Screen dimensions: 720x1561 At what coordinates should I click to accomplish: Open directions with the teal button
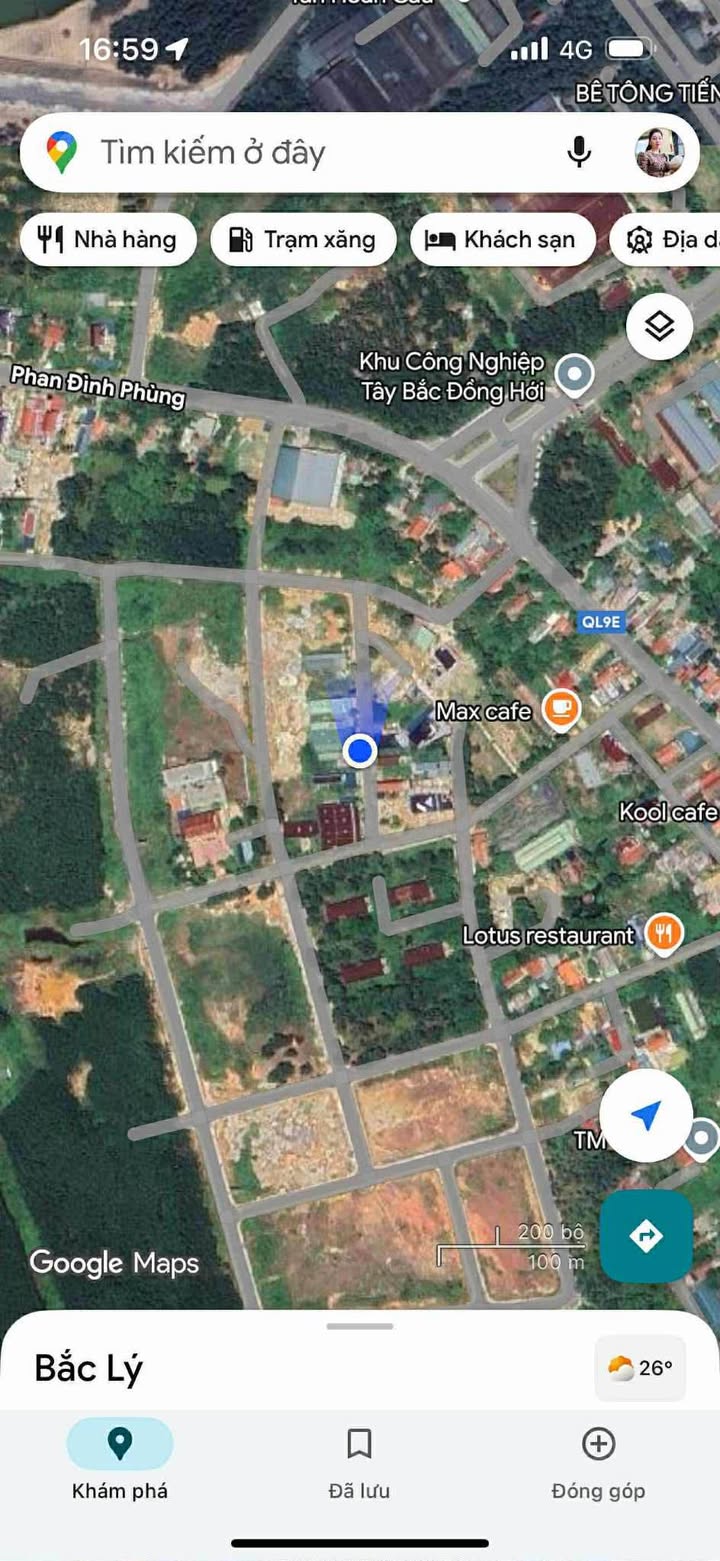click(x=646, y=1236)
